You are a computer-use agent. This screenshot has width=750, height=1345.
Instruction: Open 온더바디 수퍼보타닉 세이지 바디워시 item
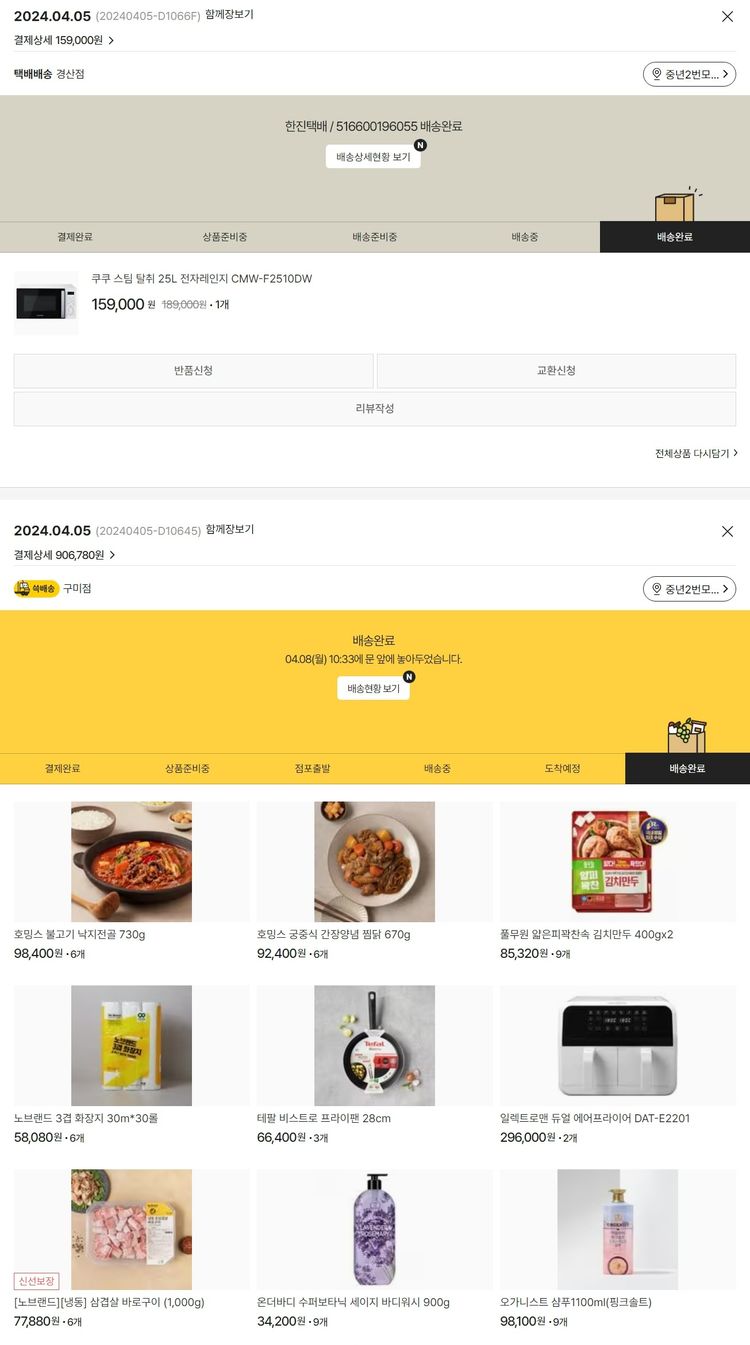pos(374,1230)
